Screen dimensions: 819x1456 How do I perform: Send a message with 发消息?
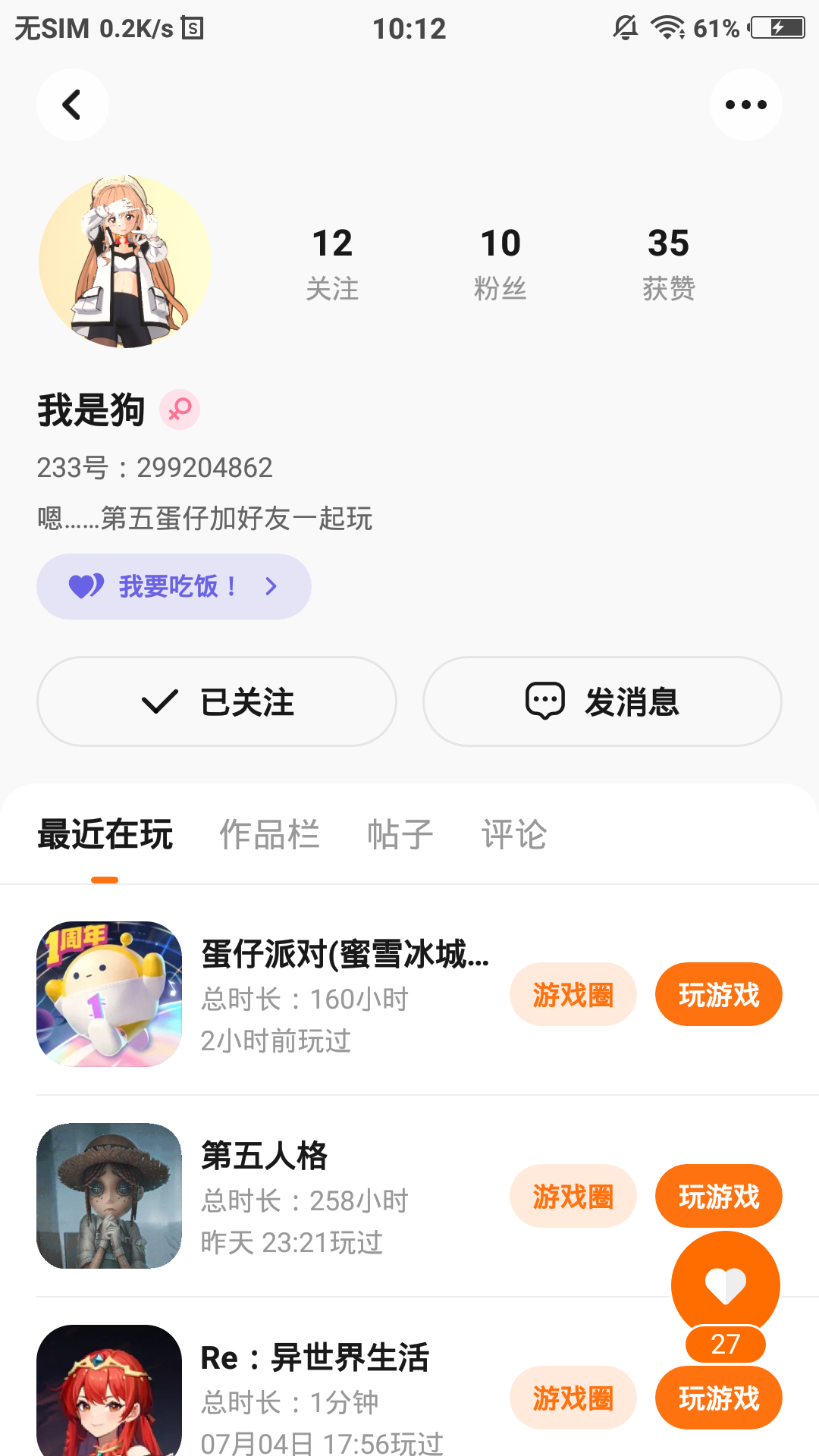click(x=602, y=701)
